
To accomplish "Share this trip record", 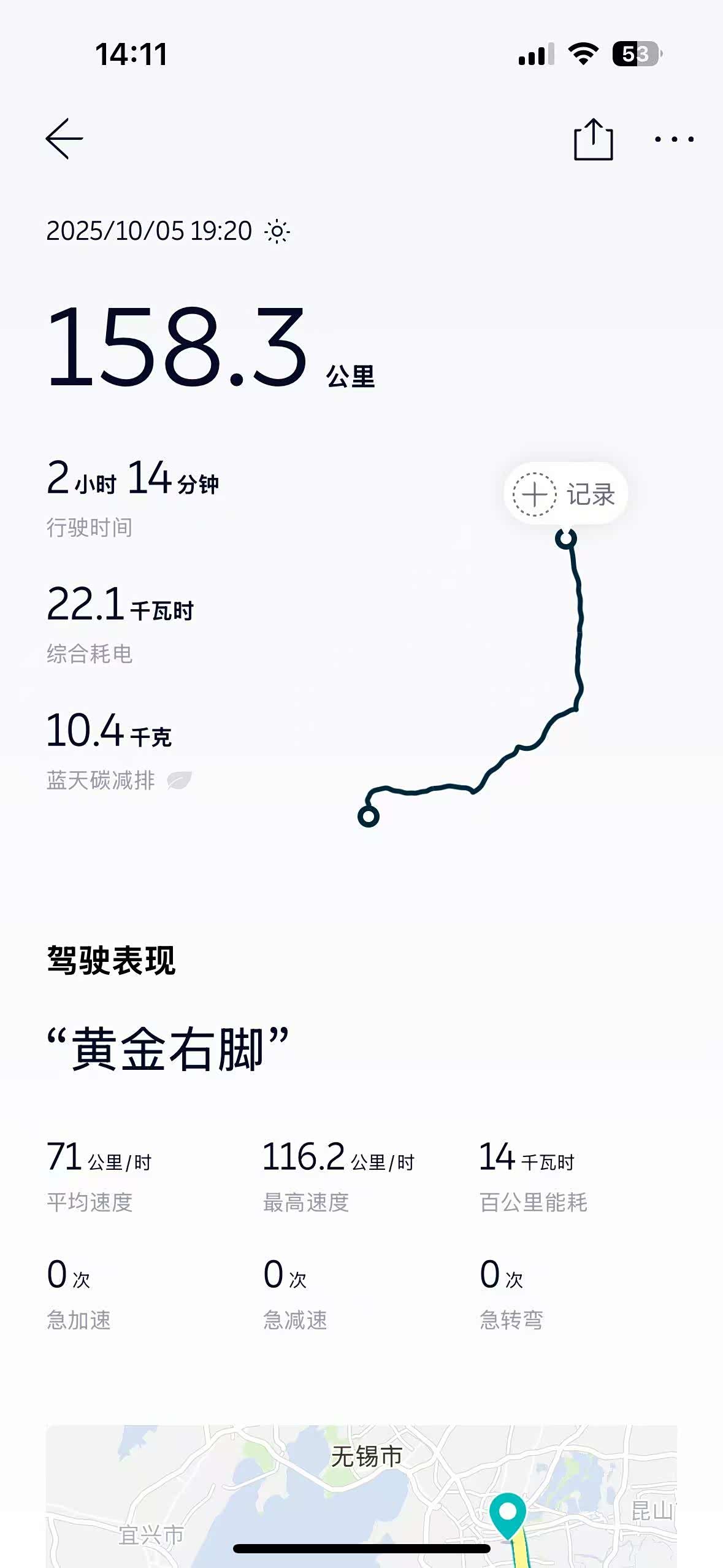I will 593,140.
